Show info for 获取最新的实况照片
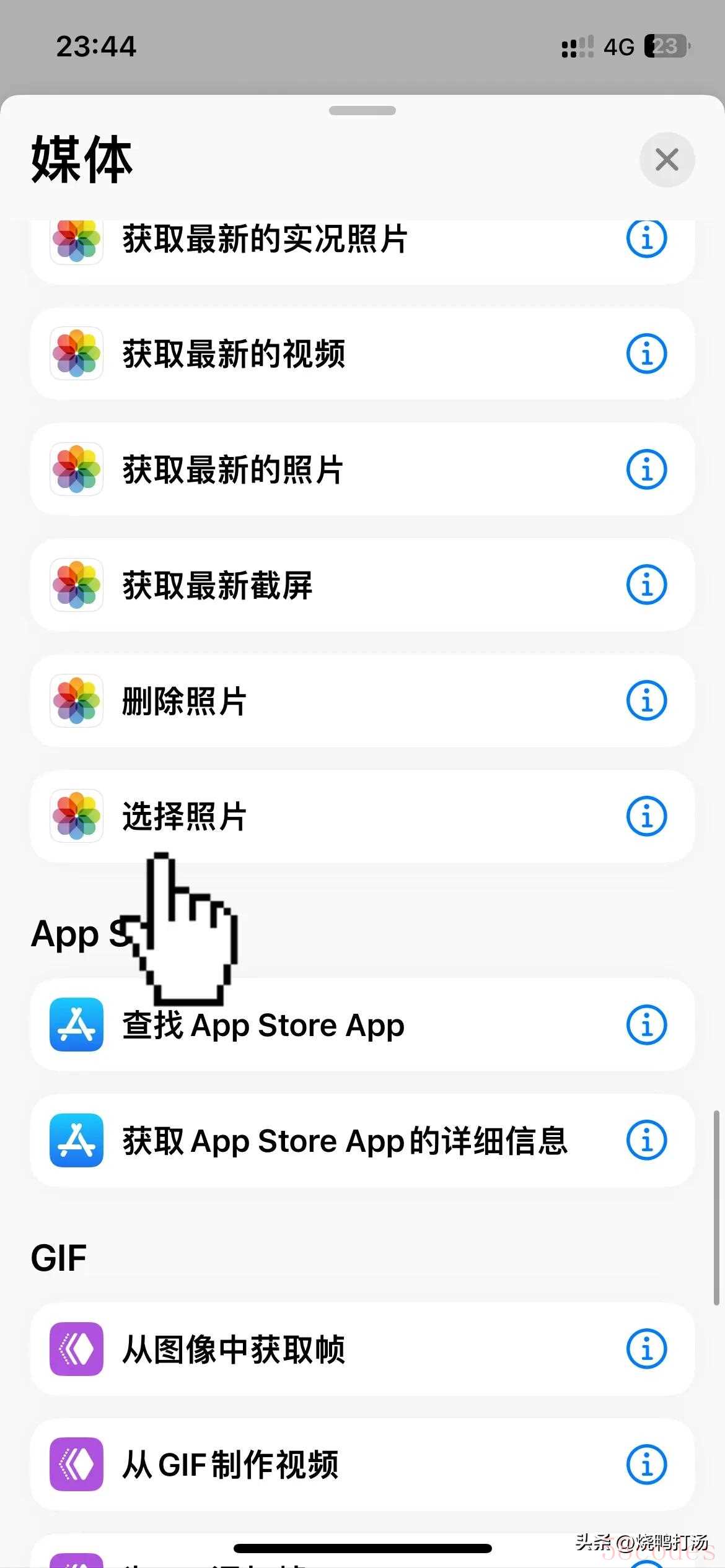The width and height of the screenshot is (725, 1568). pyautogui.click(x=646, y=238)
